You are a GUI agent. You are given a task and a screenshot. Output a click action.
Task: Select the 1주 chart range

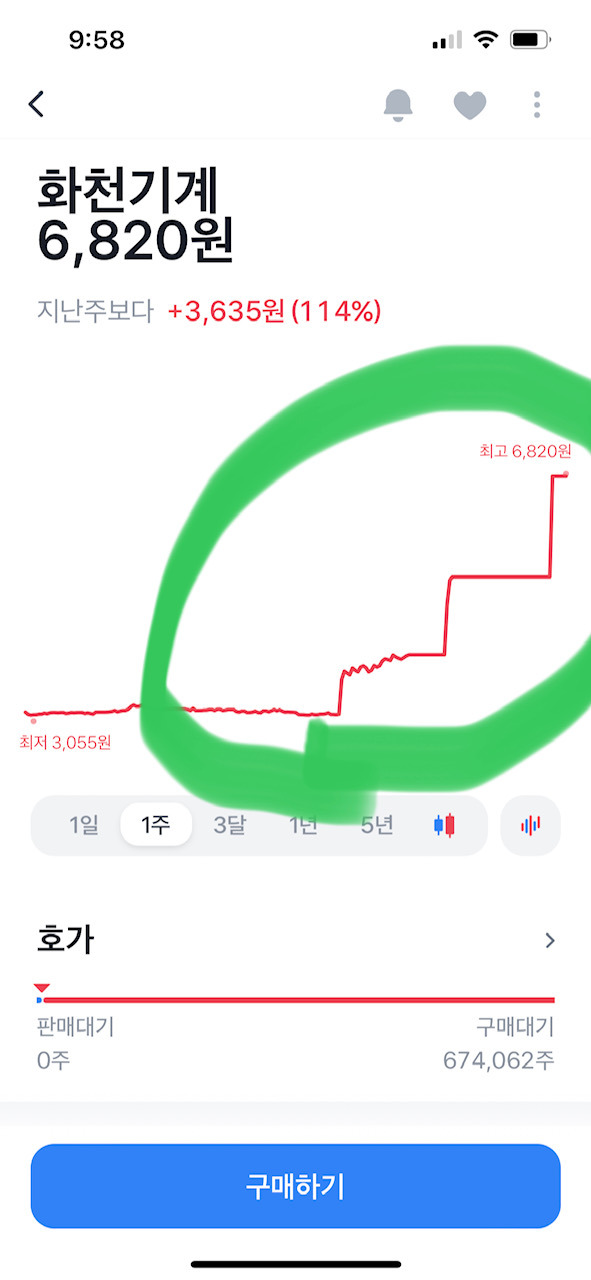156,826
